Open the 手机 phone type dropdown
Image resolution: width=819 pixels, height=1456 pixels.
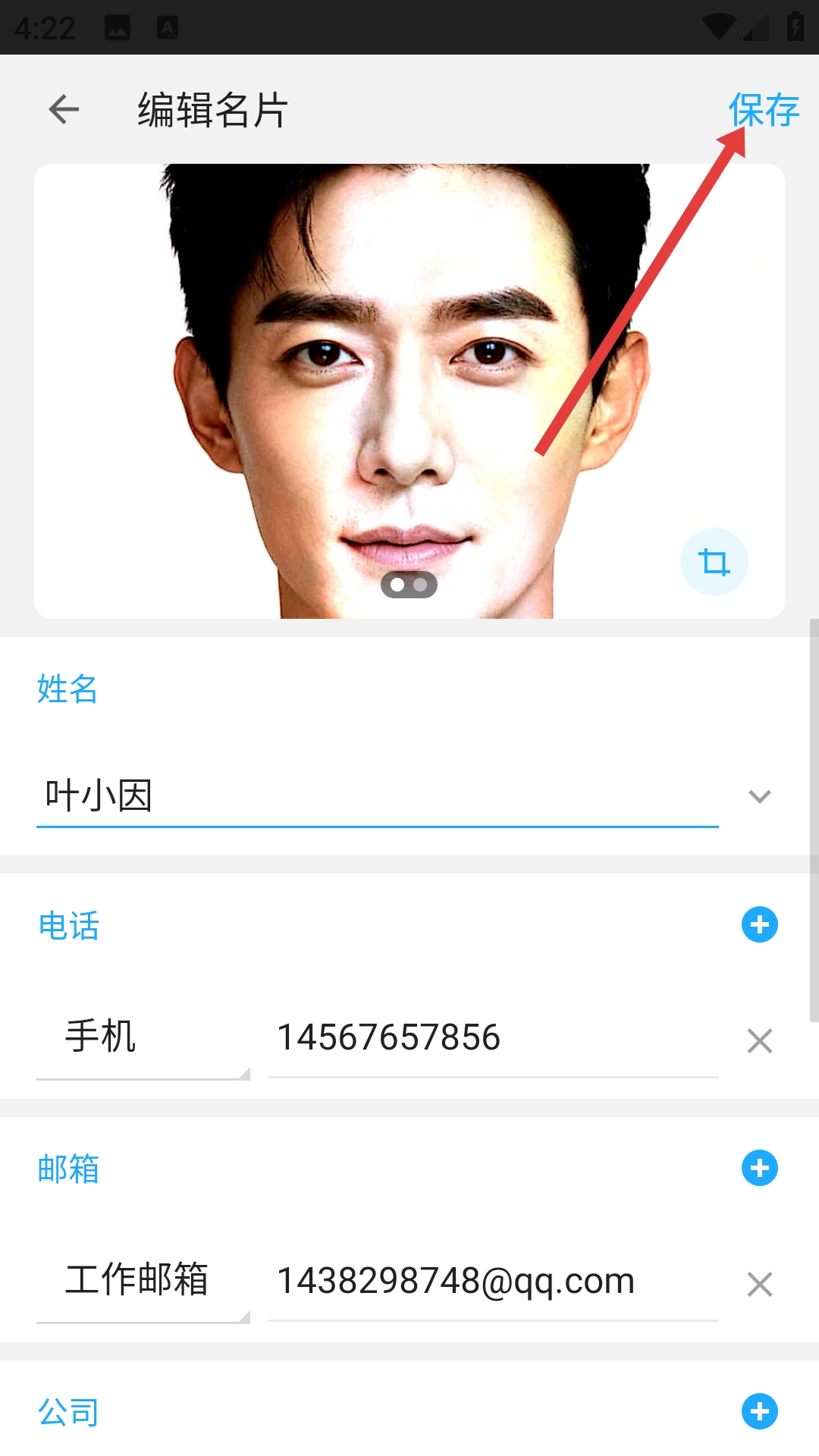pyautogui.click(x=143, y=1037)
